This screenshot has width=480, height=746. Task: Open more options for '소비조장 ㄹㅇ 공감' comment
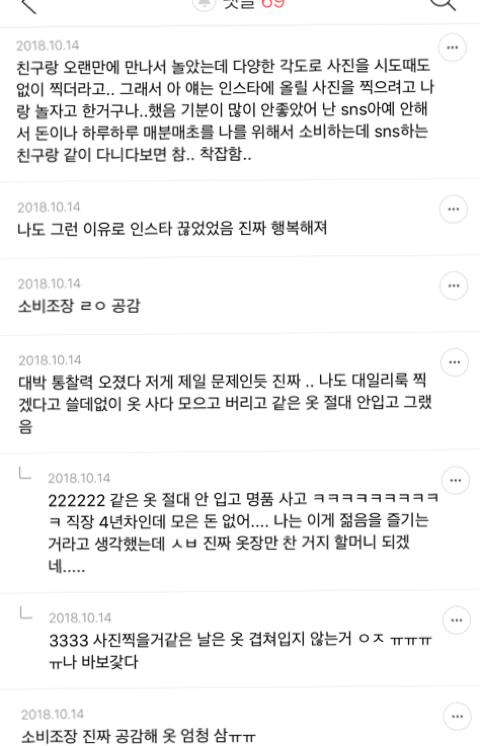click(x=454, y=286)
